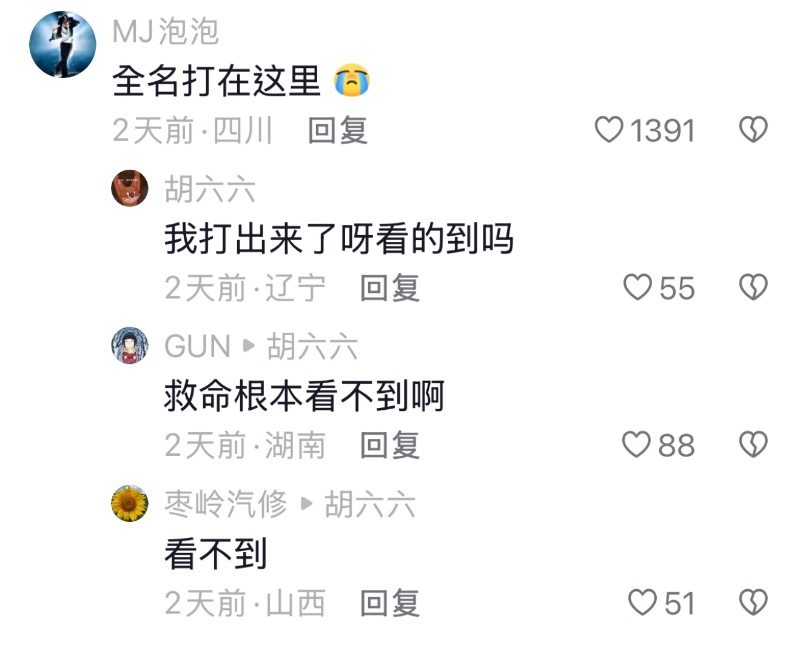Like GUN's reply

pyautogui.click(x=636, y=445)
